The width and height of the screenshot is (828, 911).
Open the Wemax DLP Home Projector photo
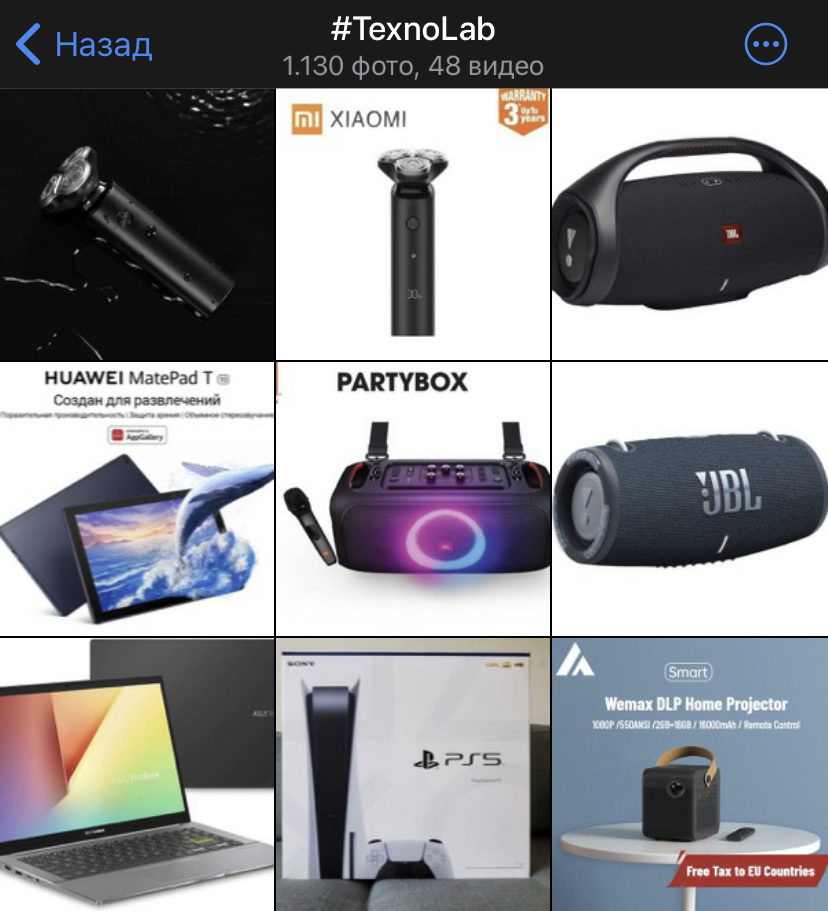(x=690, y=774)
